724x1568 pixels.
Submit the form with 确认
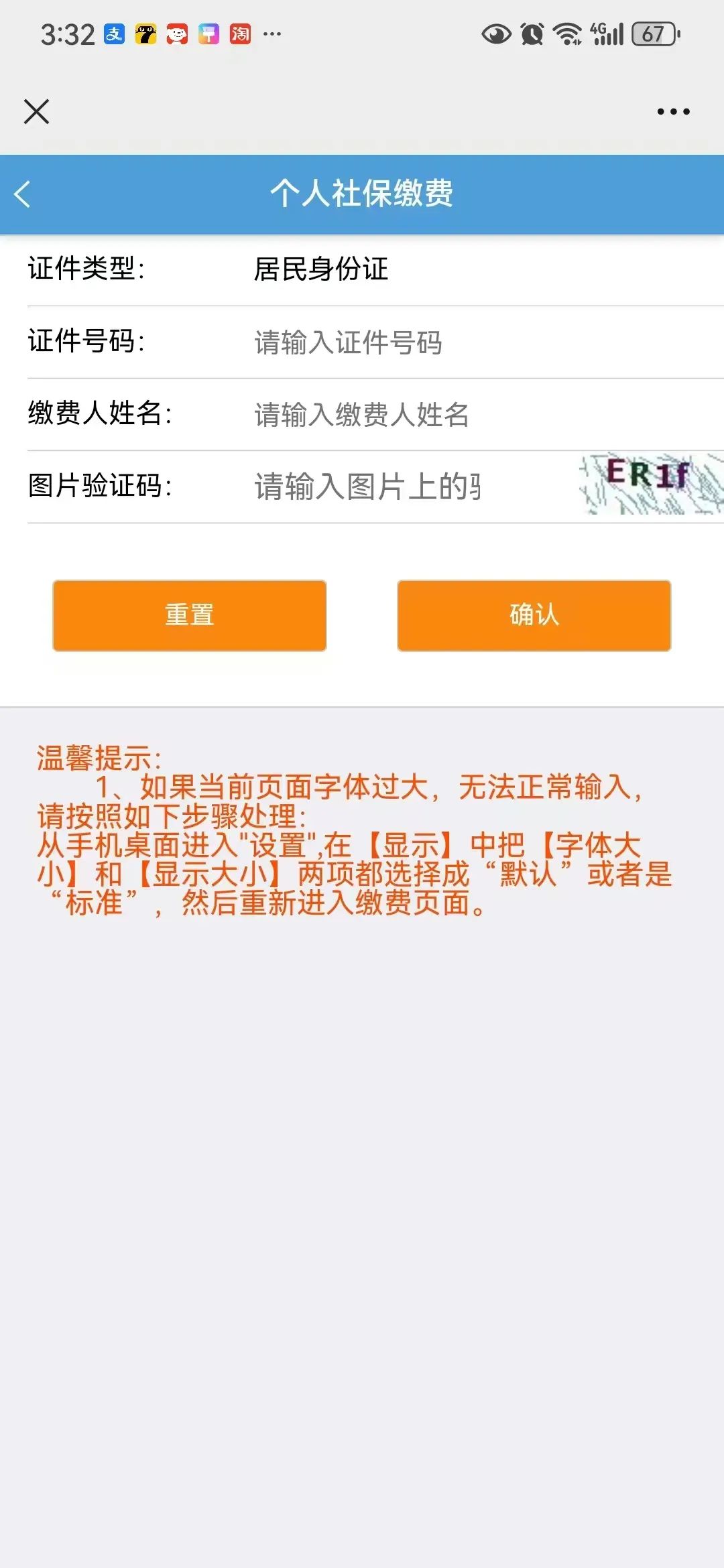534,615
